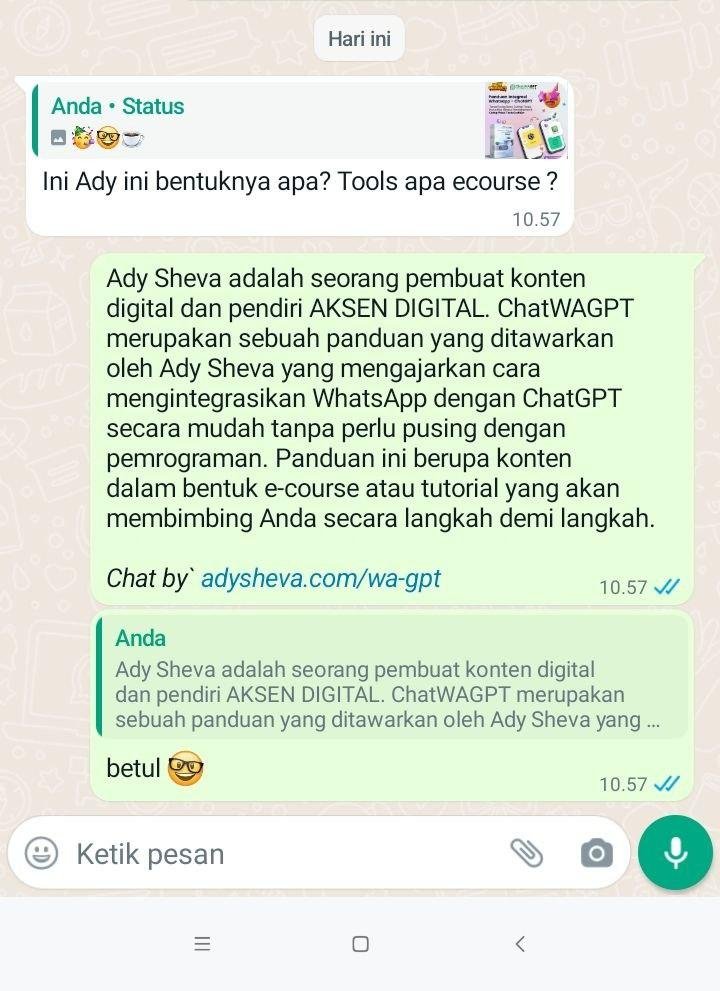Open the adysheva.com/wa-gpt link
Viewport: 720px width, 991px height.
321,578
